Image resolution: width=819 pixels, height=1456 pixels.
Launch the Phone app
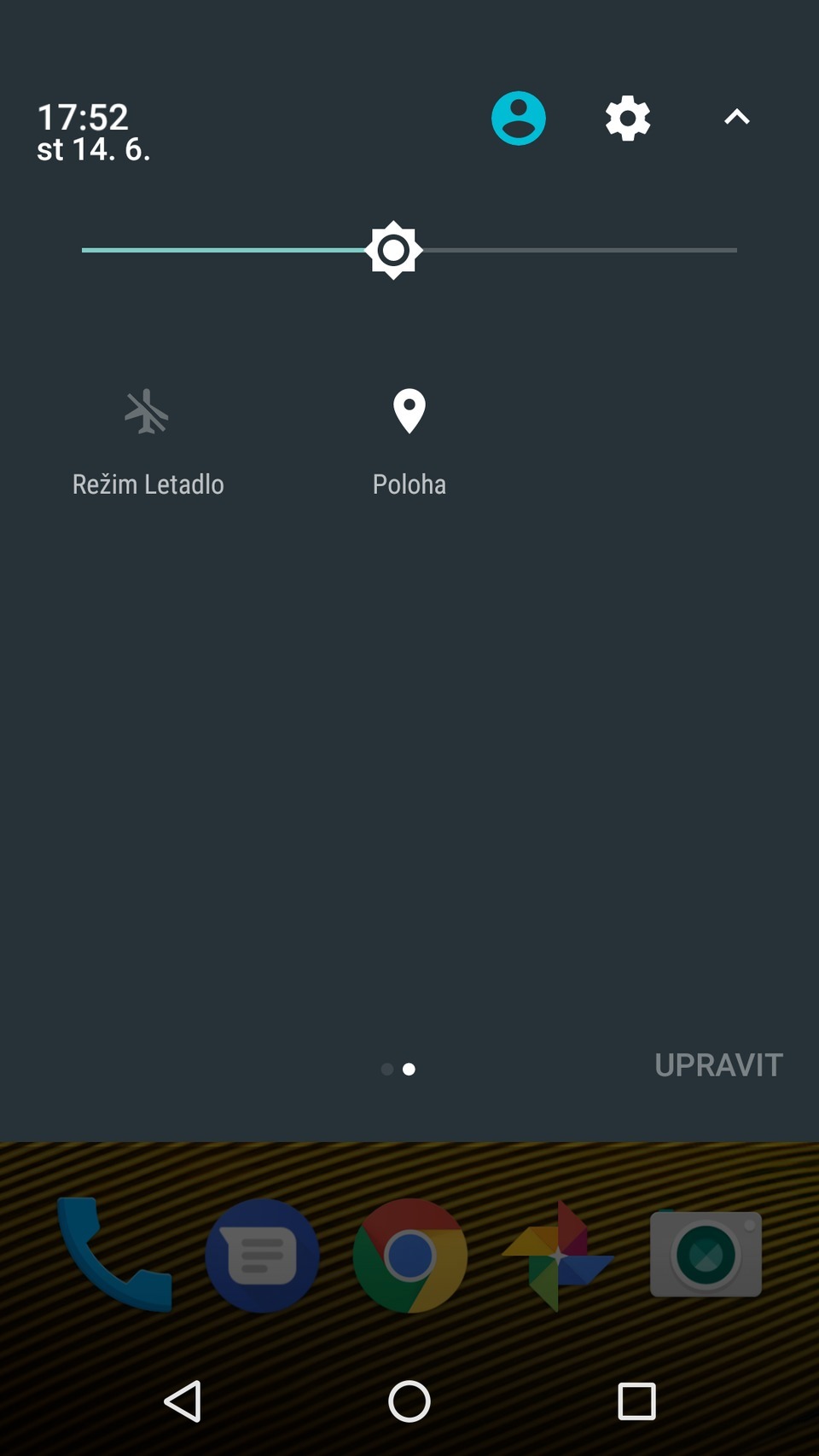[111, 1255]
